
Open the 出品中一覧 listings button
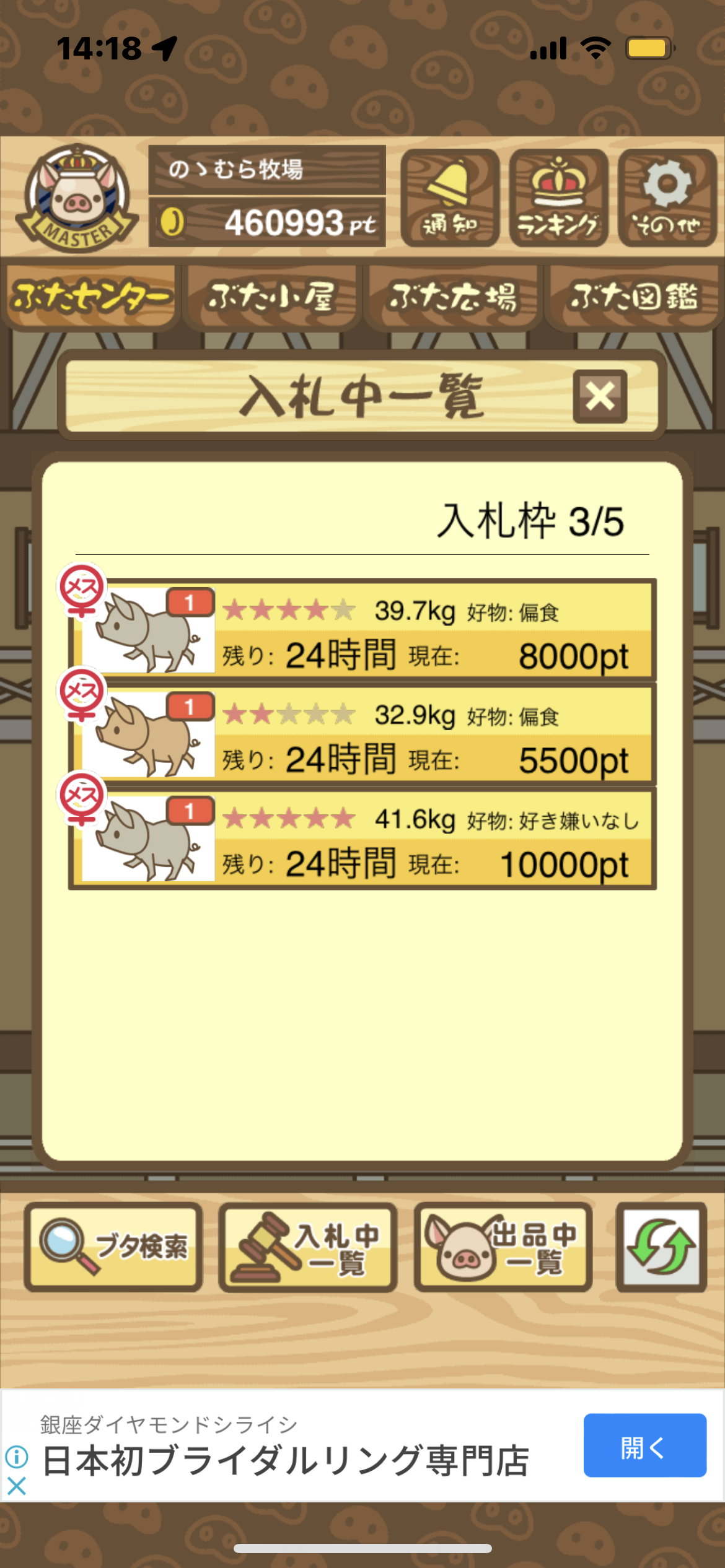tap(503, 1247)
